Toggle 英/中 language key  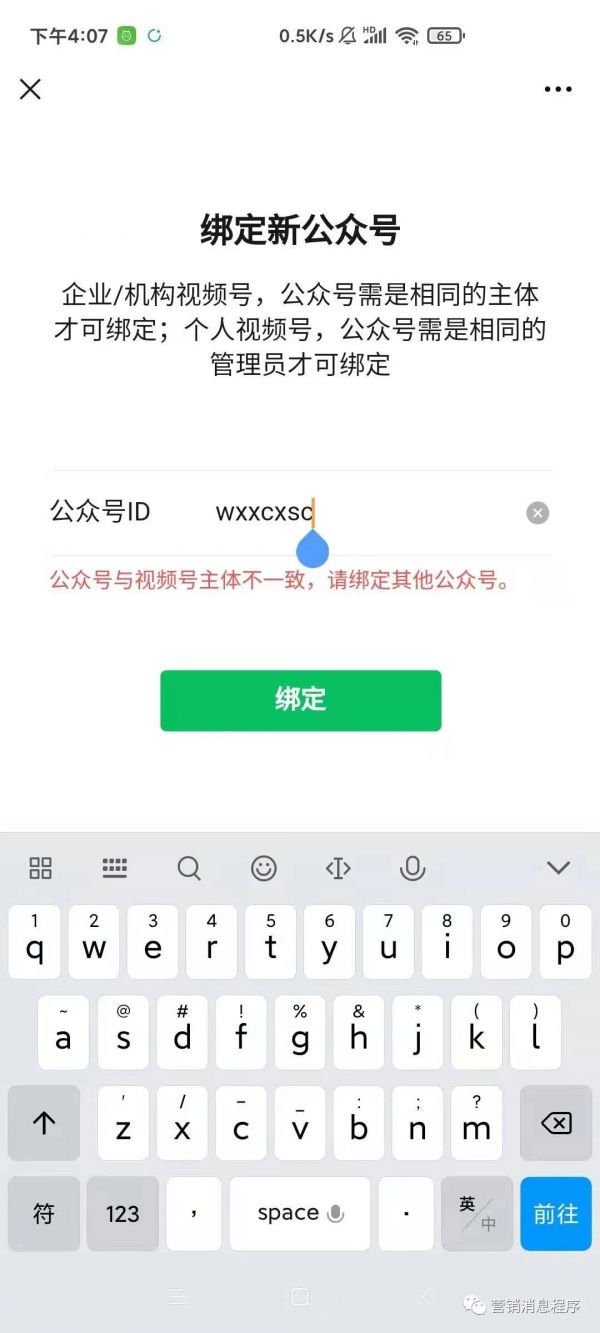coord(477,1214)
